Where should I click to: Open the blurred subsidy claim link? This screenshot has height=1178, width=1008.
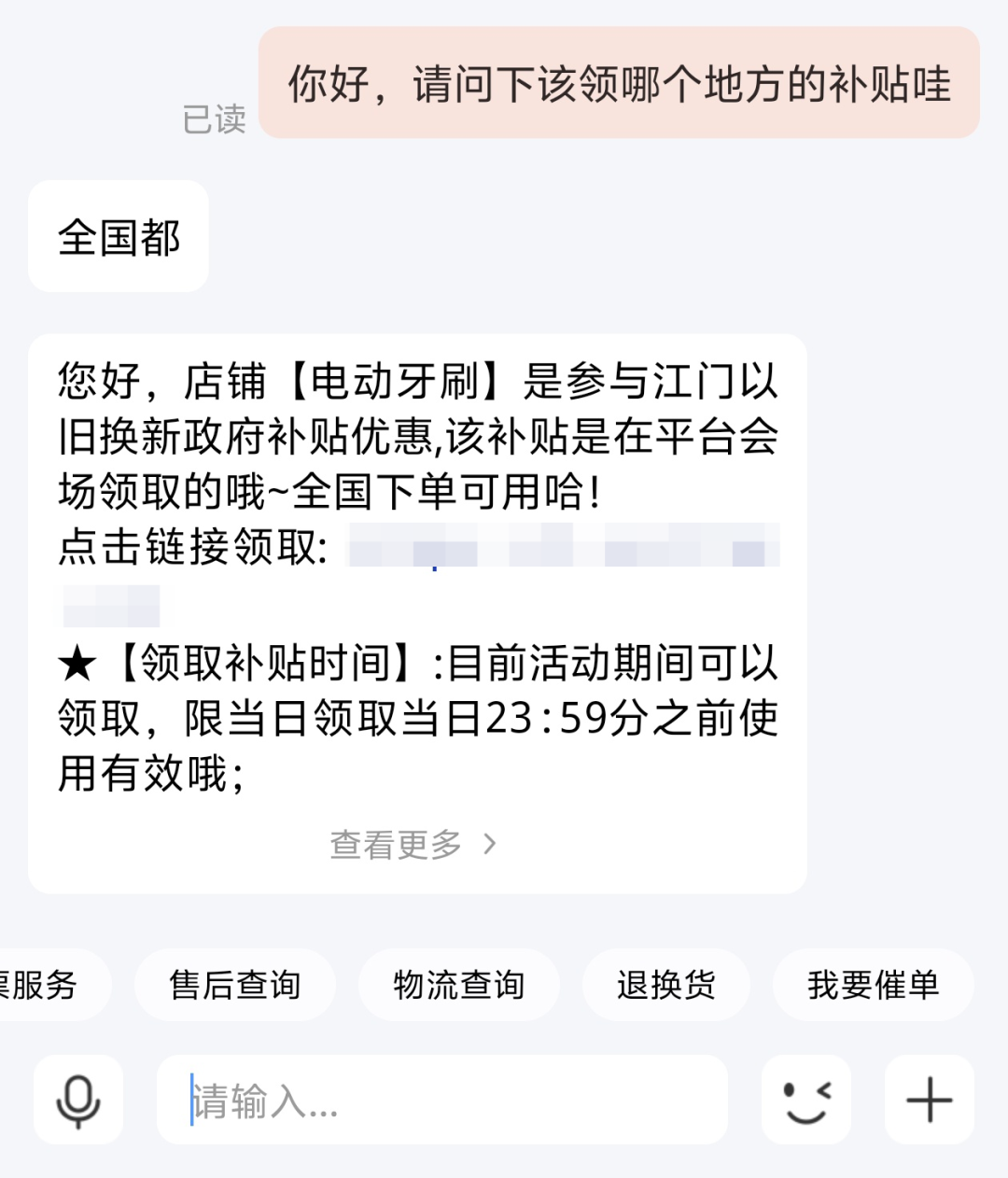(x=563, y=547)
